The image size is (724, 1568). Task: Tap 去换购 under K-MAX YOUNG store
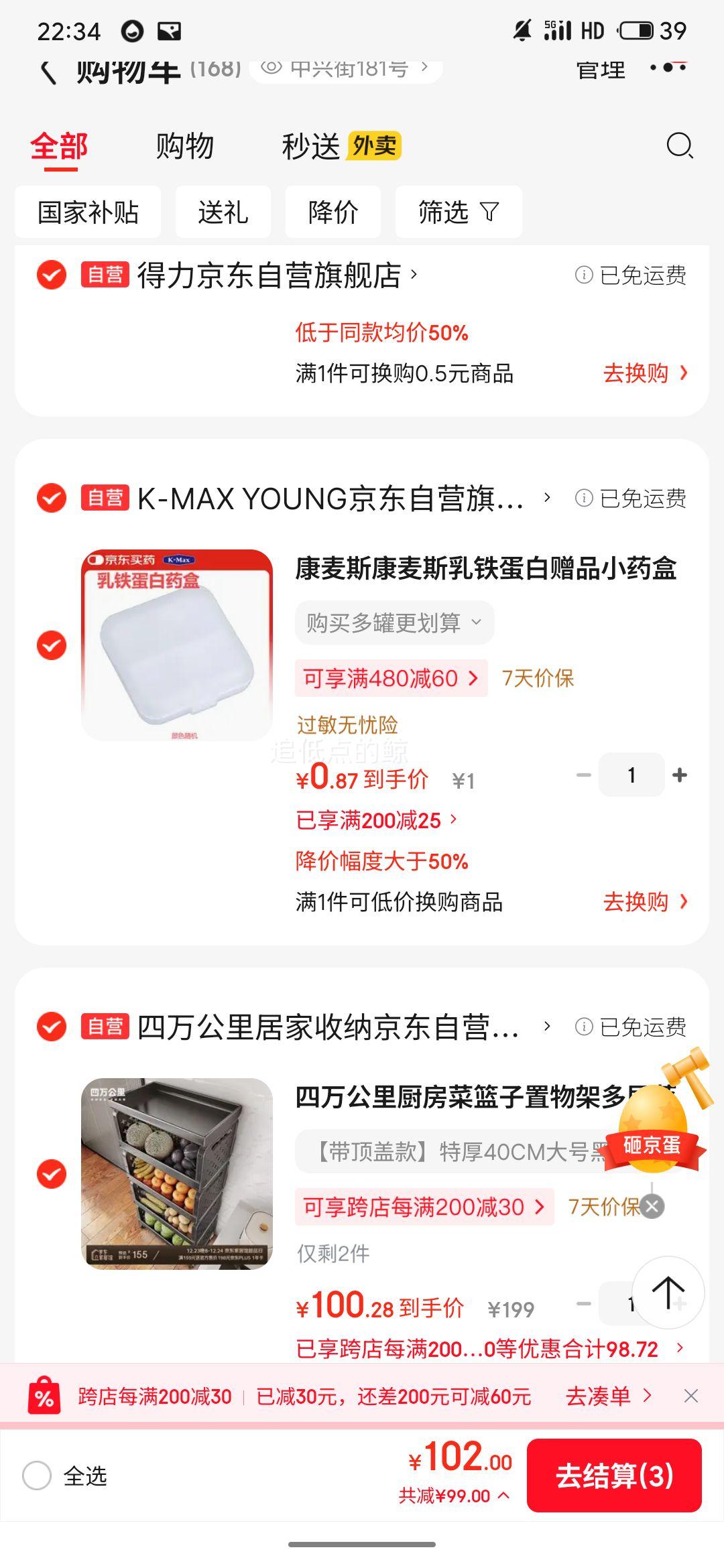point(645,902)
